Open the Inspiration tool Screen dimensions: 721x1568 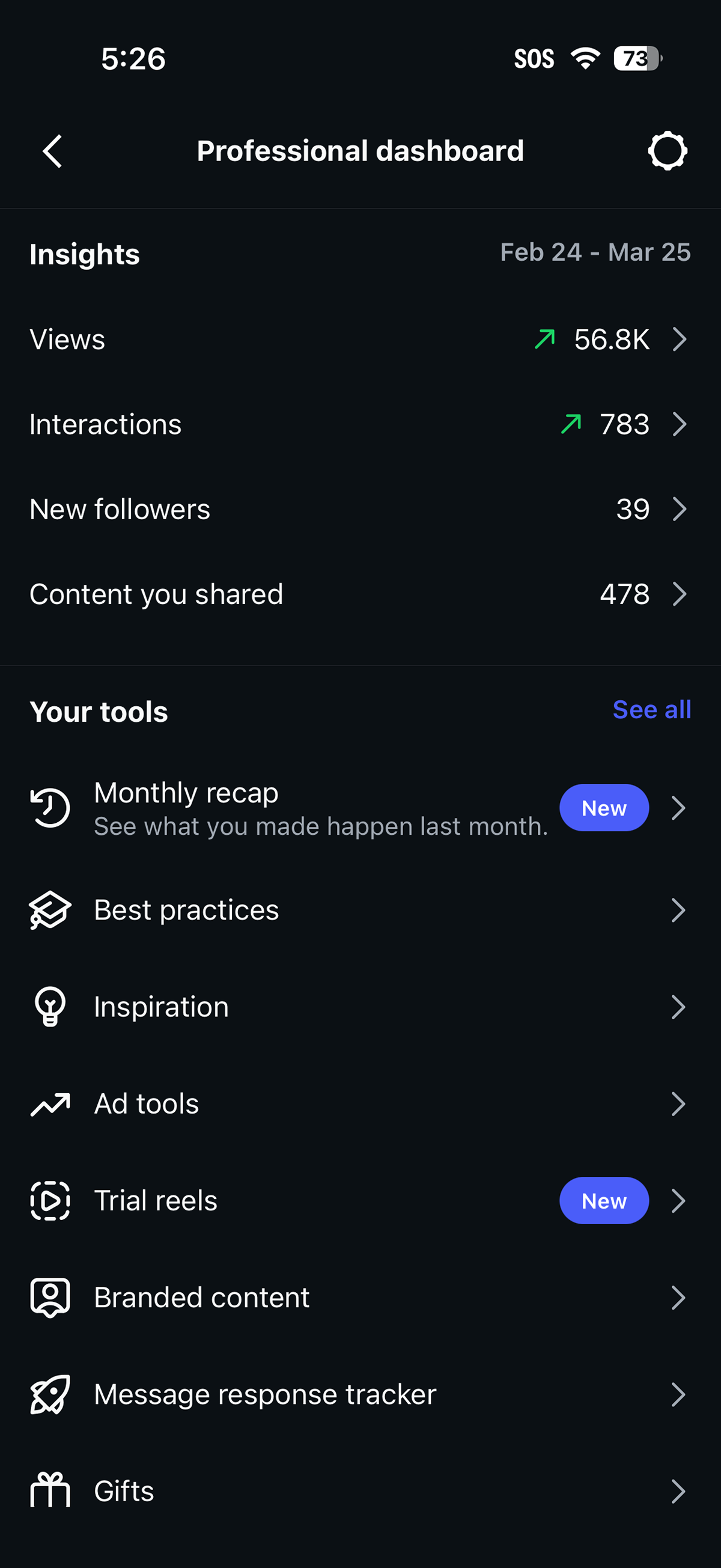point(359,1007)
